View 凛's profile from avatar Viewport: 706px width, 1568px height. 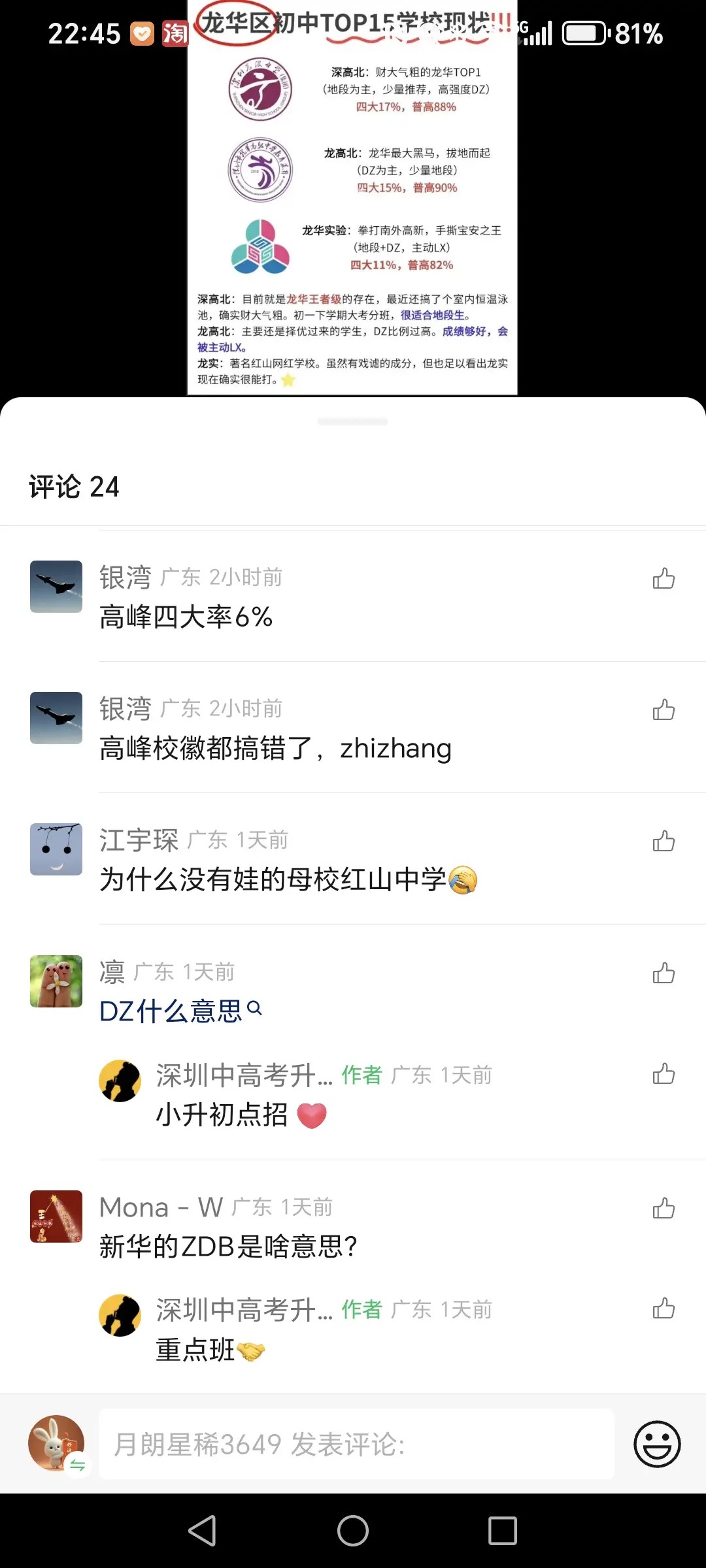[56, 981]
